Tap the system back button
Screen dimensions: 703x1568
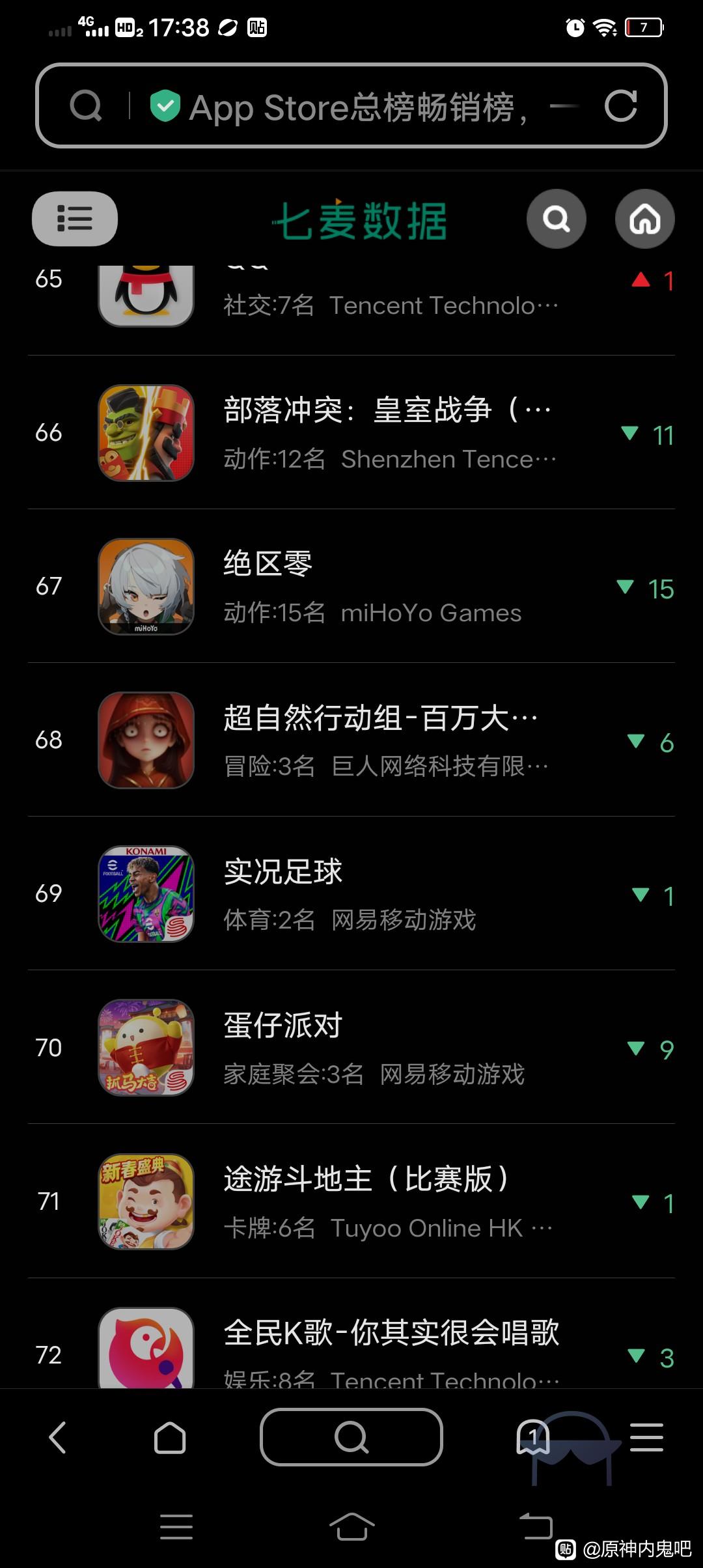[536, 1526]
